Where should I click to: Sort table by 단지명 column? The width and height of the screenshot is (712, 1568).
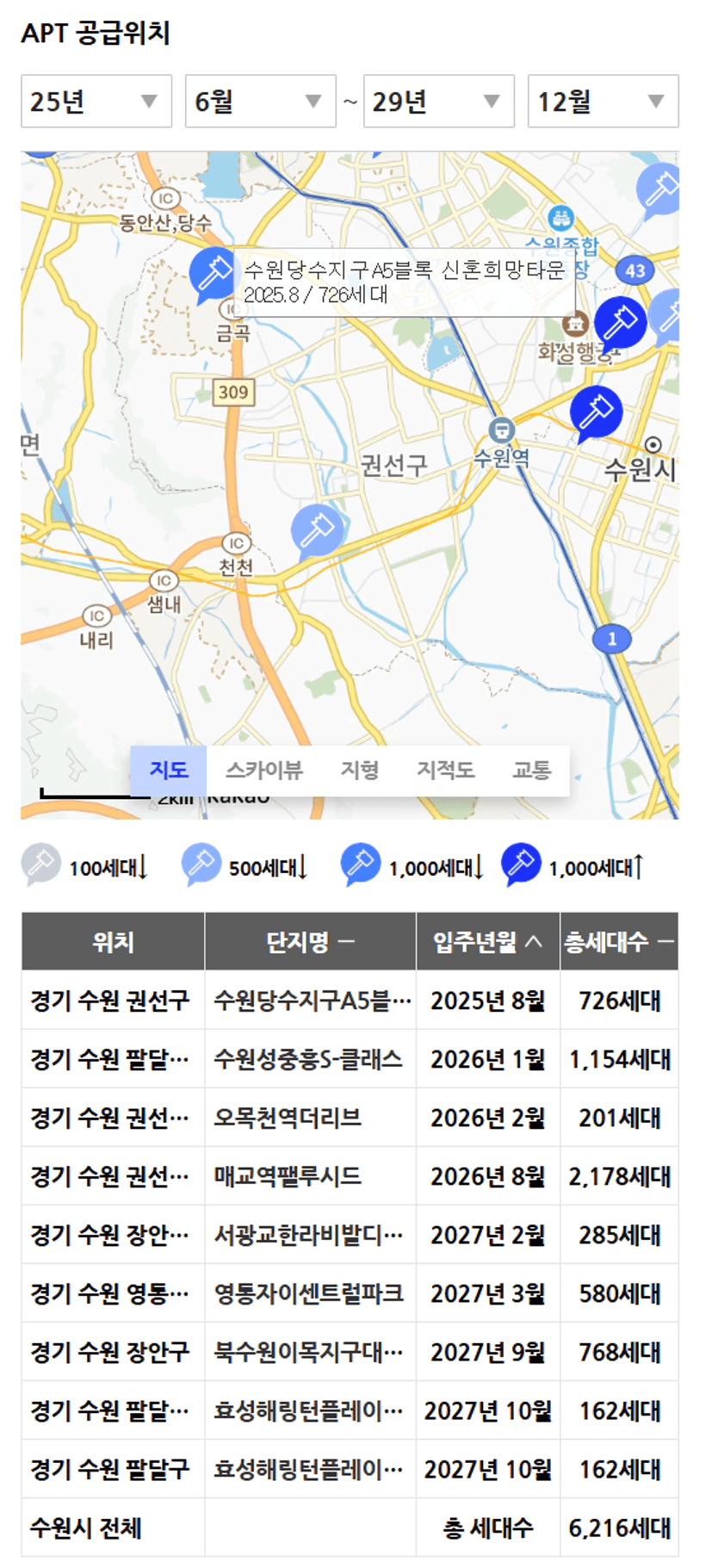(310, 942)
